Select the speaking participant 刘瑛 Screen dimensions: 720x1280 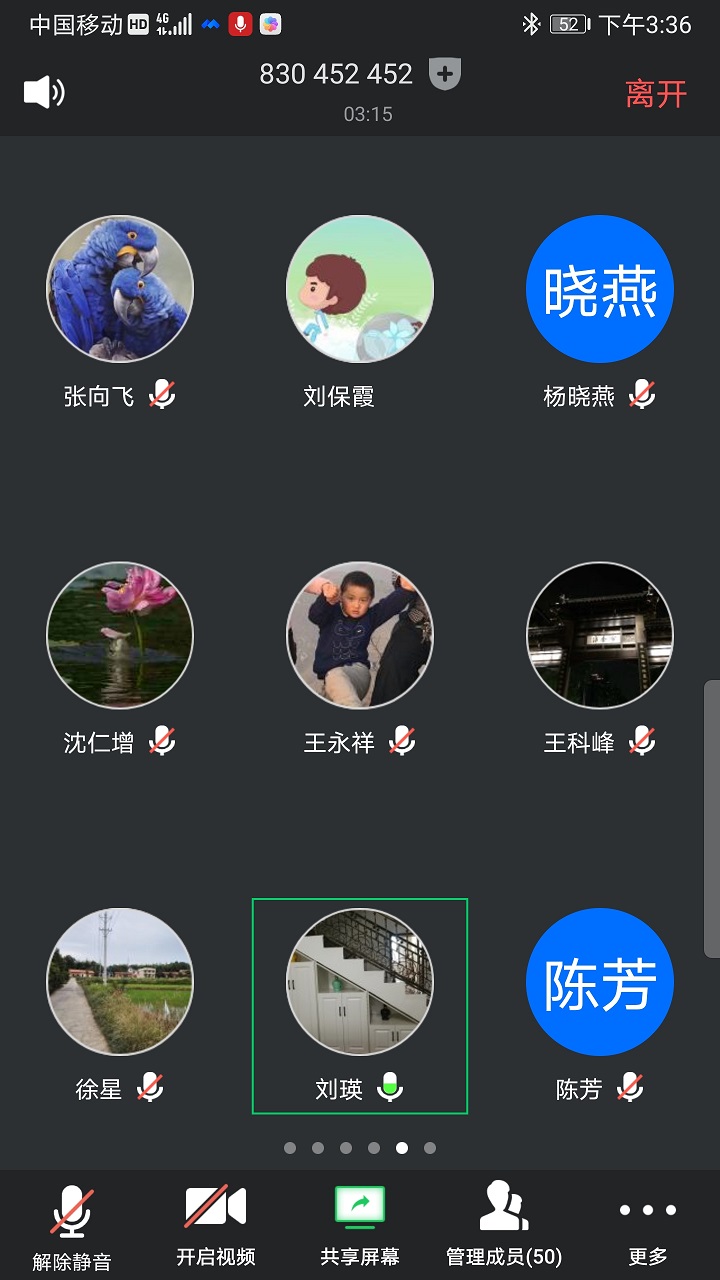pyautogui.click(x=360, y=982)
